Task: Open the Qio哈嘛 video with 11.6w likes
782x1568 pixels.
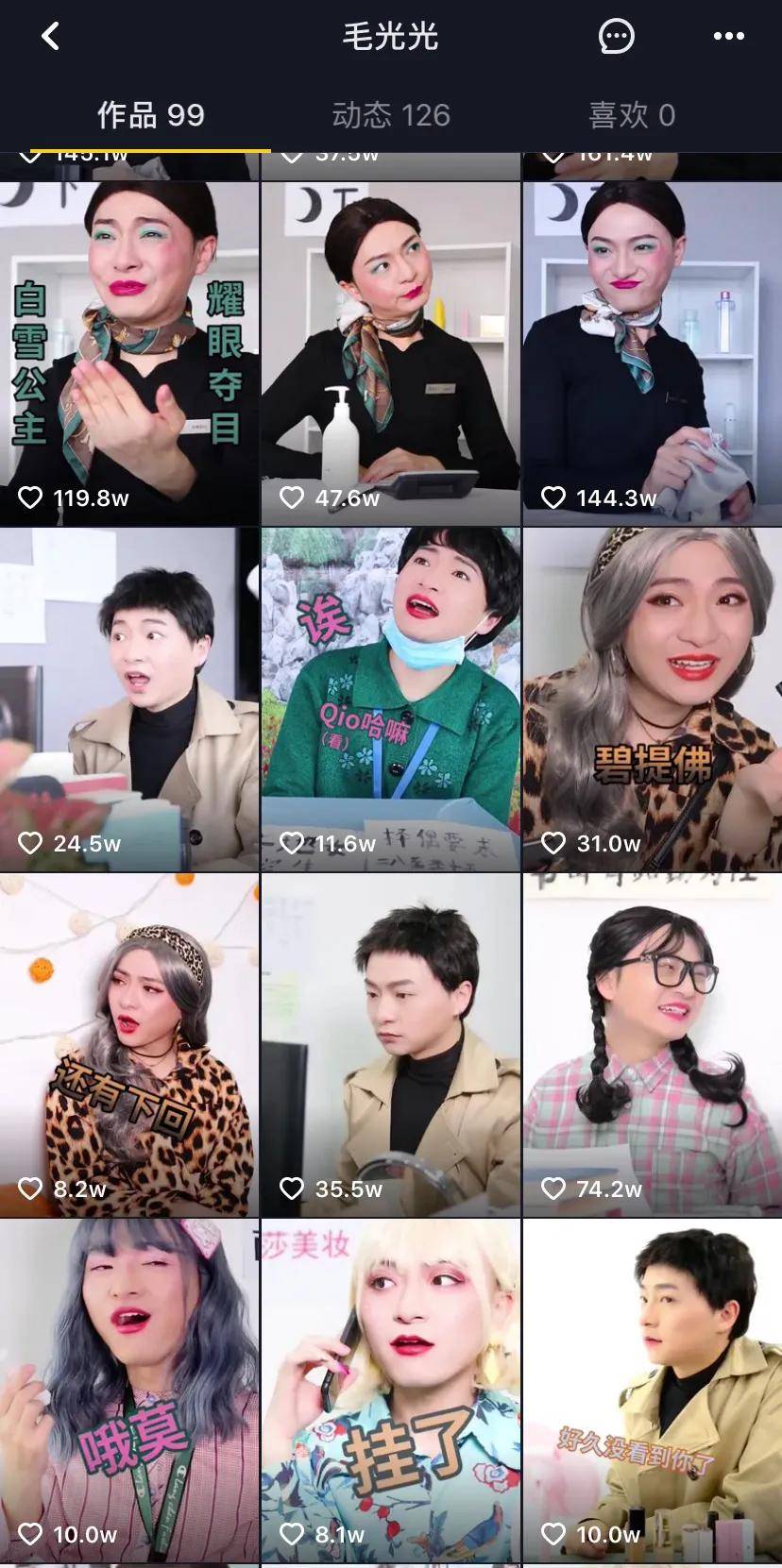Action: pos(390,699)
